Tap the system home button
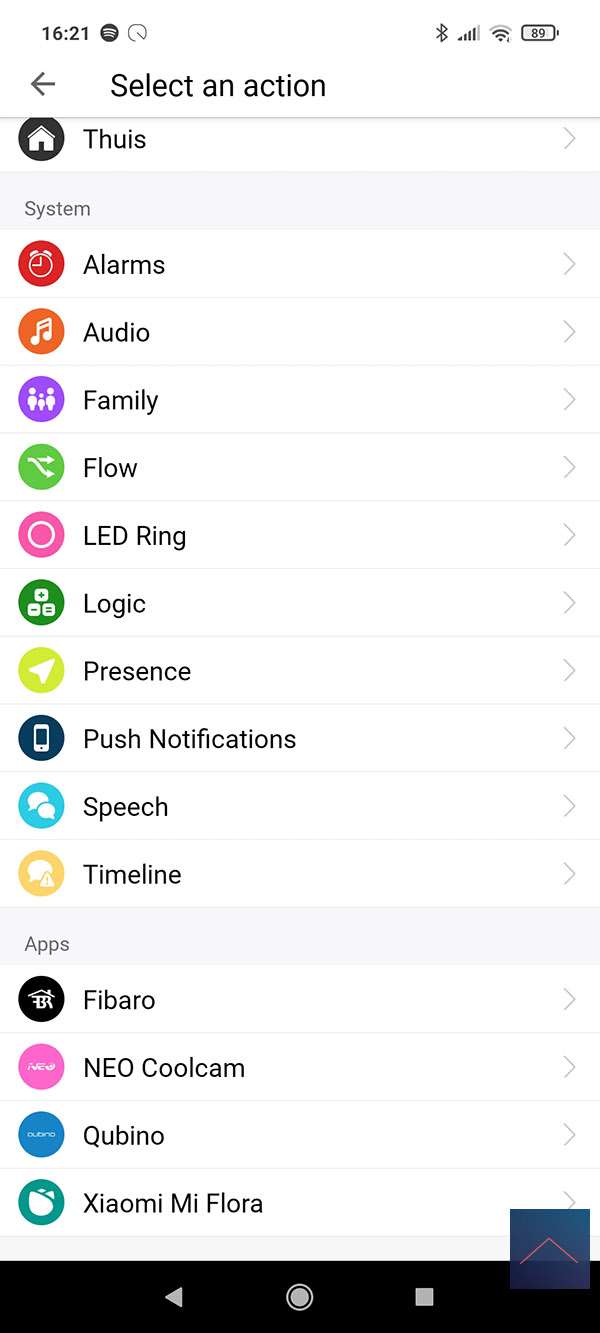Screen dimensions: 600x1333 299,1297
